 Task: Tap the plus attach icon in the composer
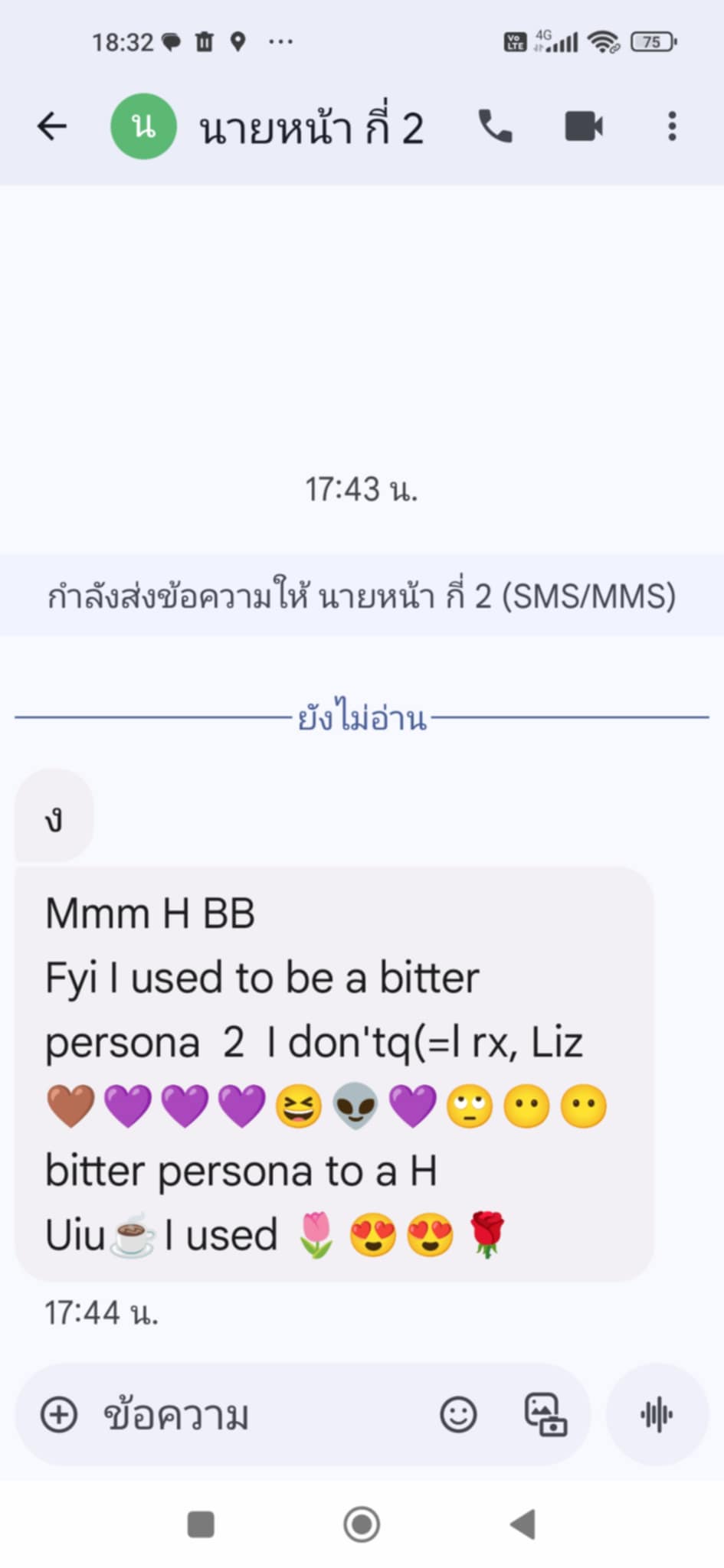[59, 1414]
